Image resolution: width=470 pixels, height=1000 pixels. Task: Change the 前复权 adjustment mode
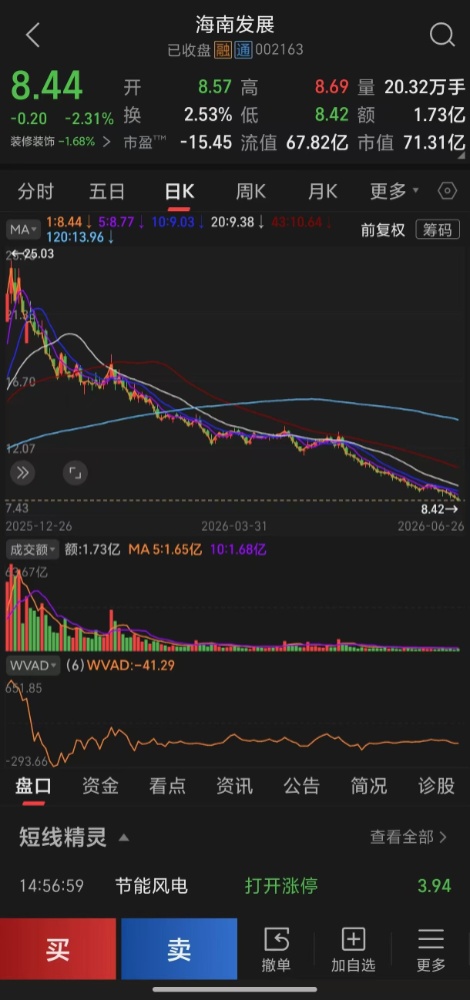coord(383,230)
